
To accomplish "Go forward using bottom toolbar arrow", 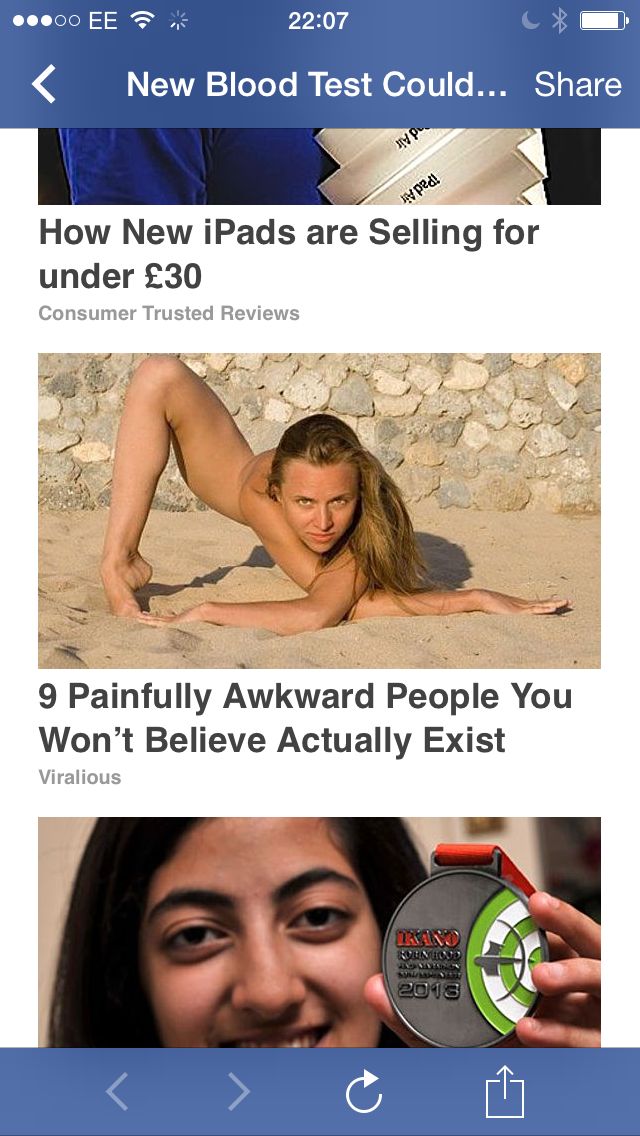I will click(x=238, y=1091).
